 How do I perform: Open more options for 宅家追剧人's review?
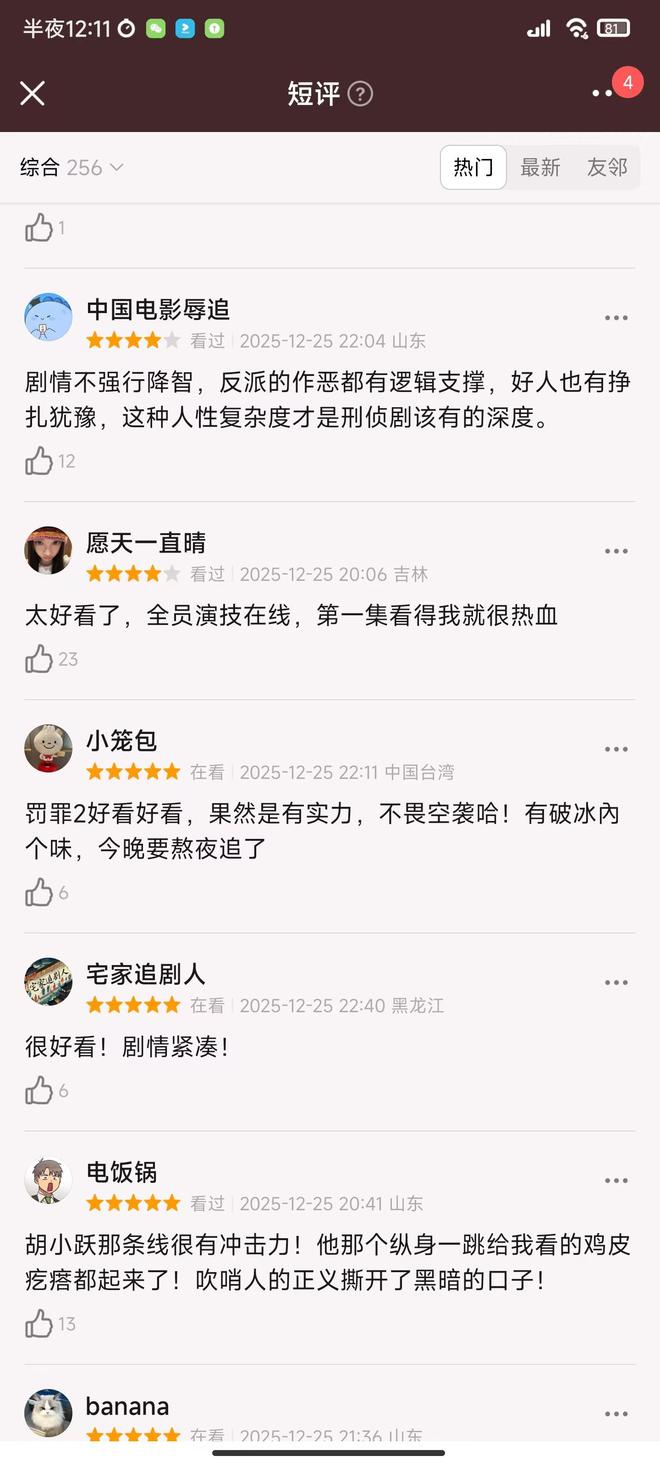tap(616, 983)
